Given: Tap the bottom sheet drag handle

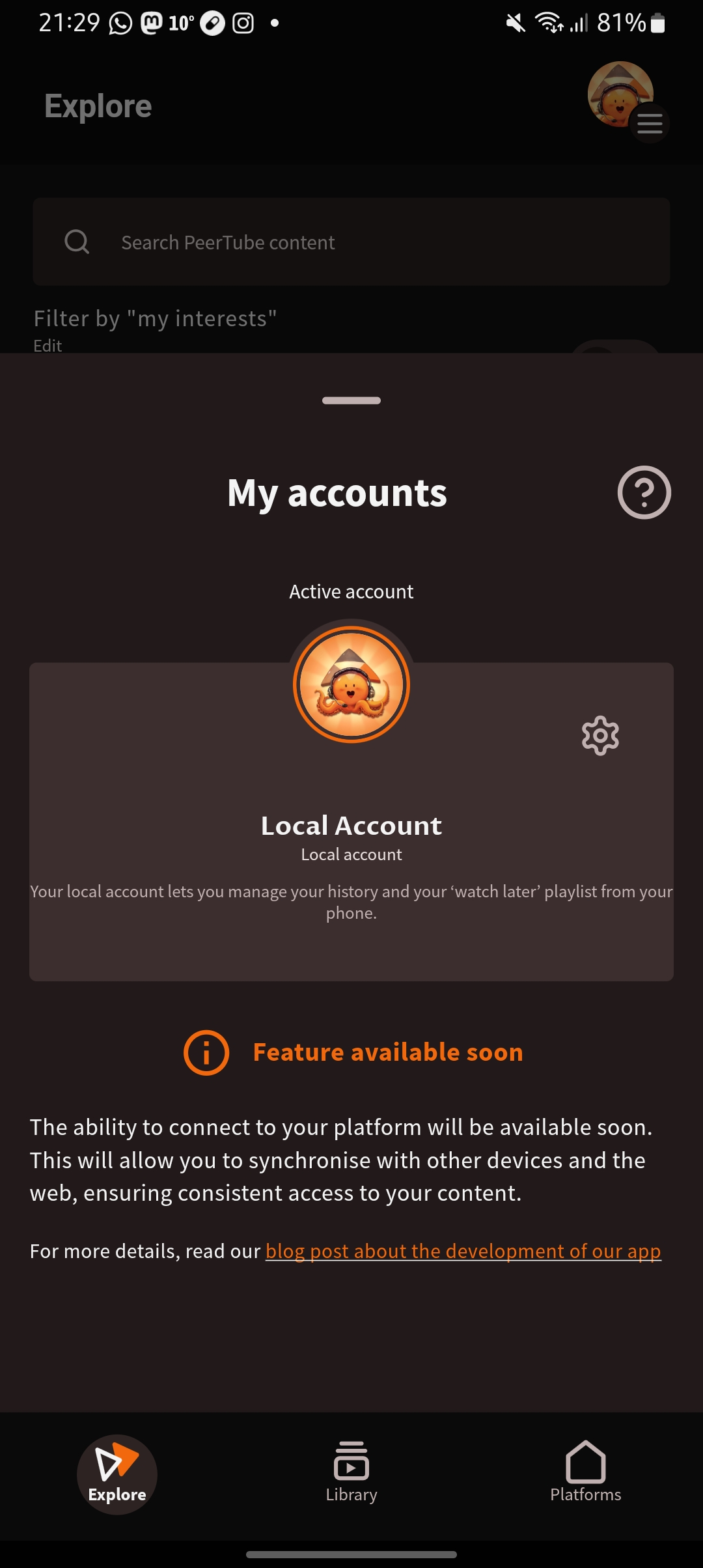Looking at the screenshot, I should 351,400.
